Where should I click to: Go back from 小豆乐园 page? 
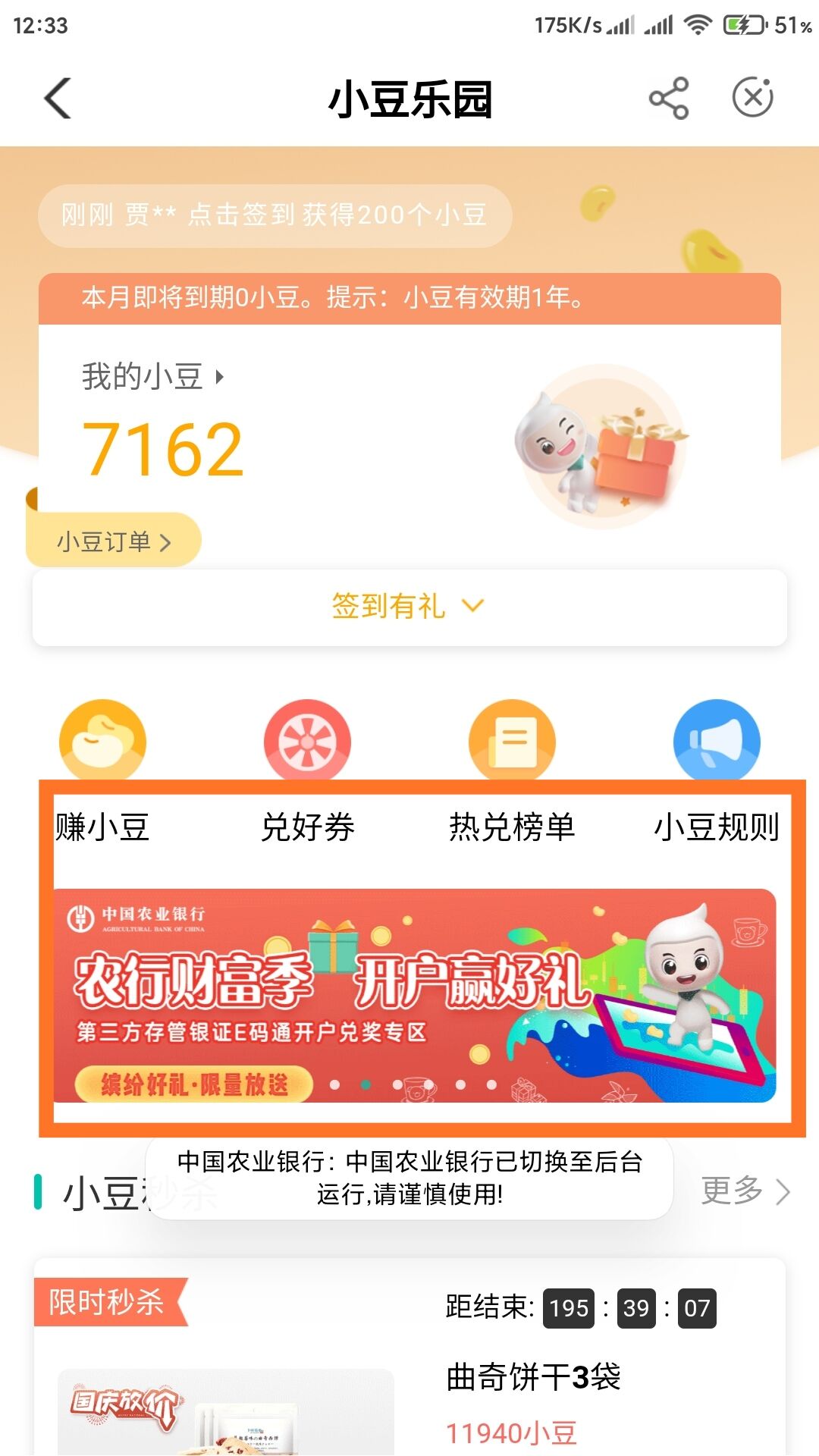[x=58, y=99]
